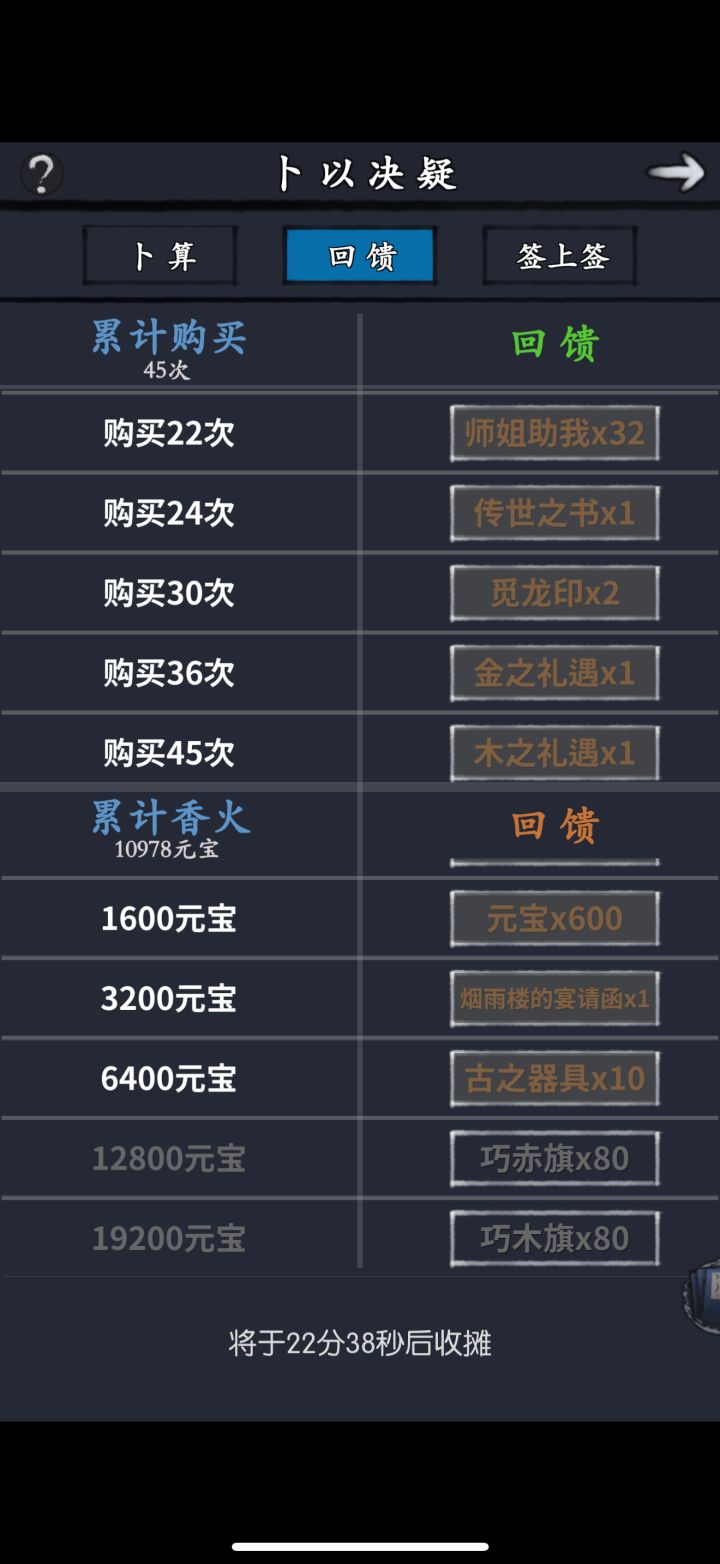This screenshot has height=1564, width=720.
Task: Claim the 师姐助我x32 reward
Action: click(554, 432)
